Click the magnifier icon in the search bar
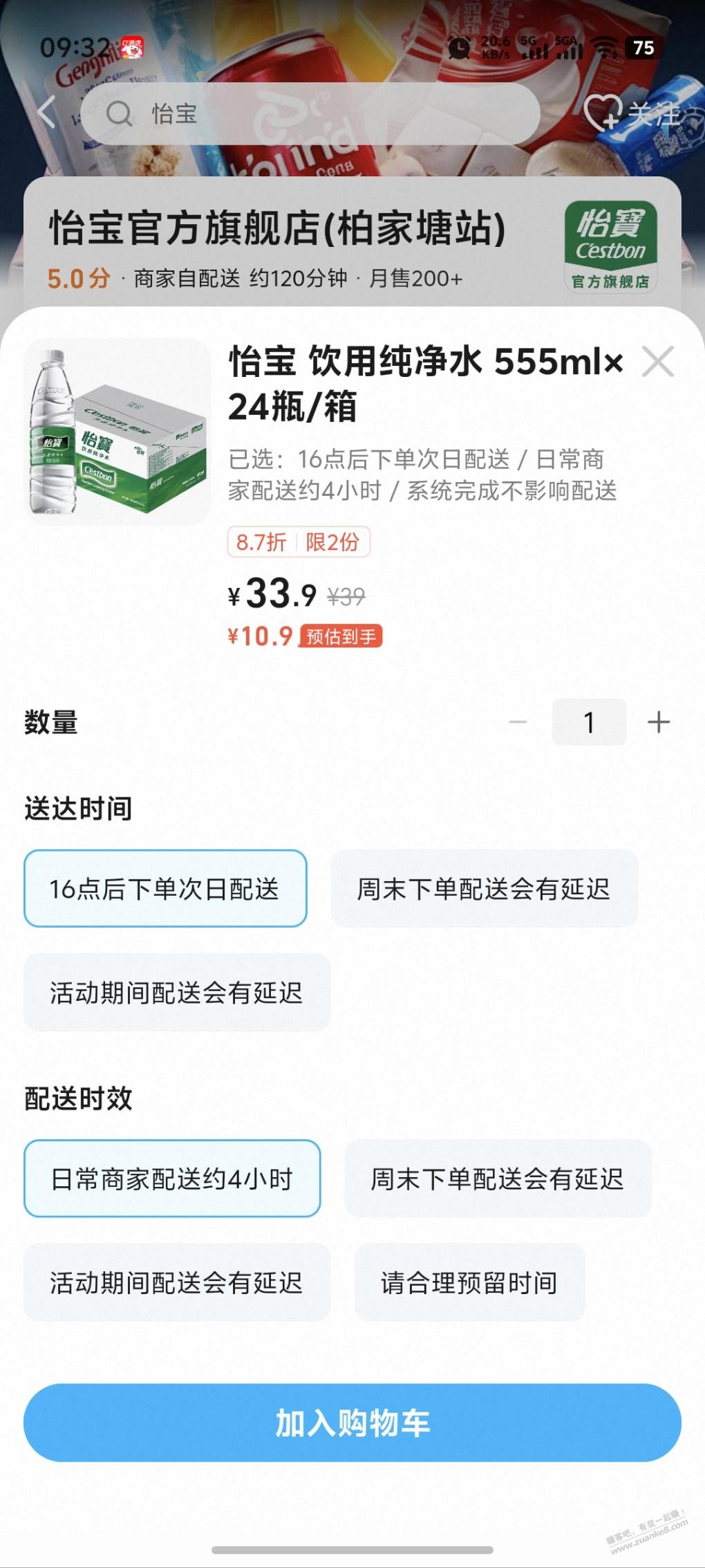705x1568 pixels. [121, 114]
